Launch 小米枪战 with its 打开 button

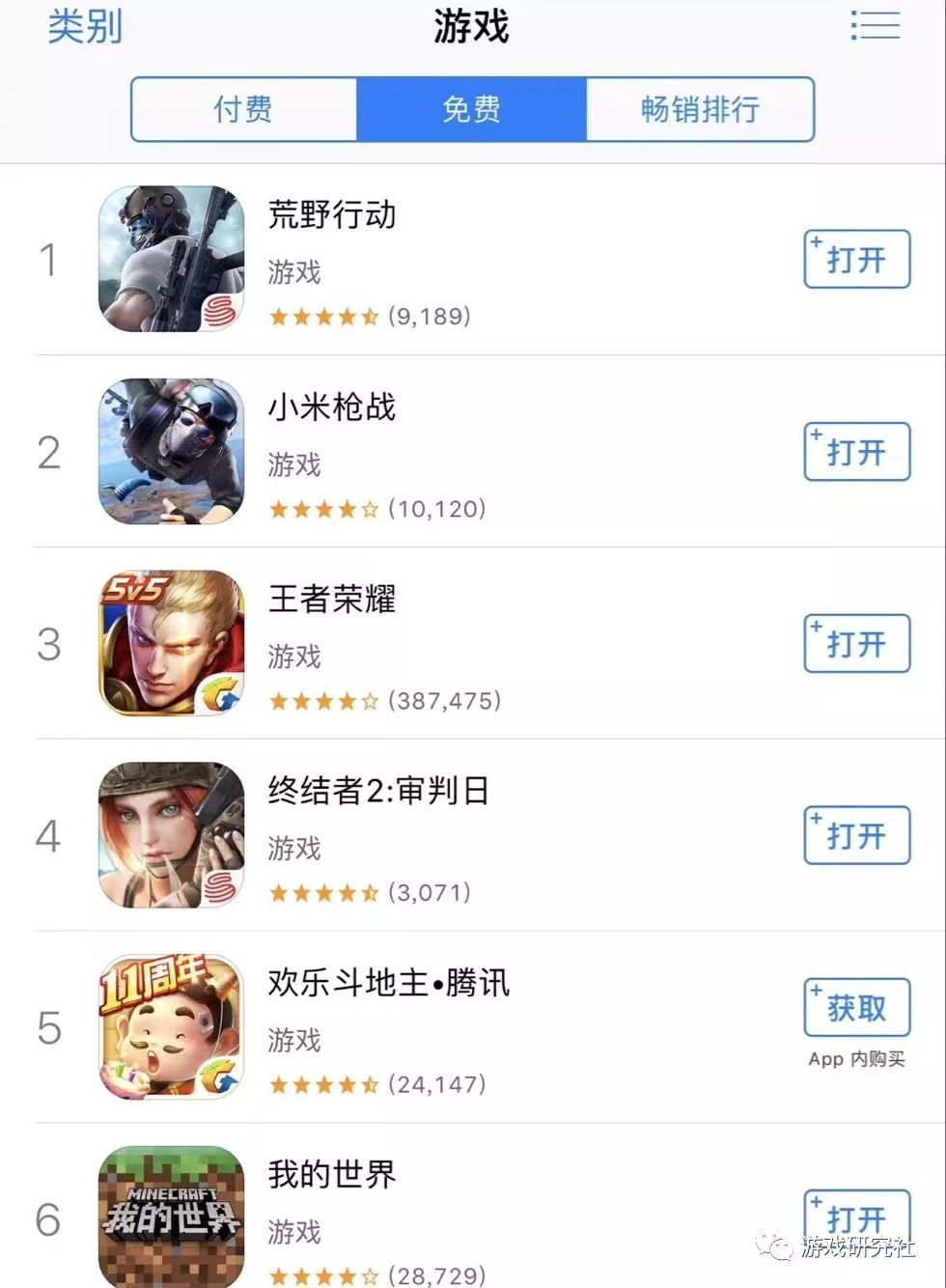pyautogui.click(x=856, y=452)
